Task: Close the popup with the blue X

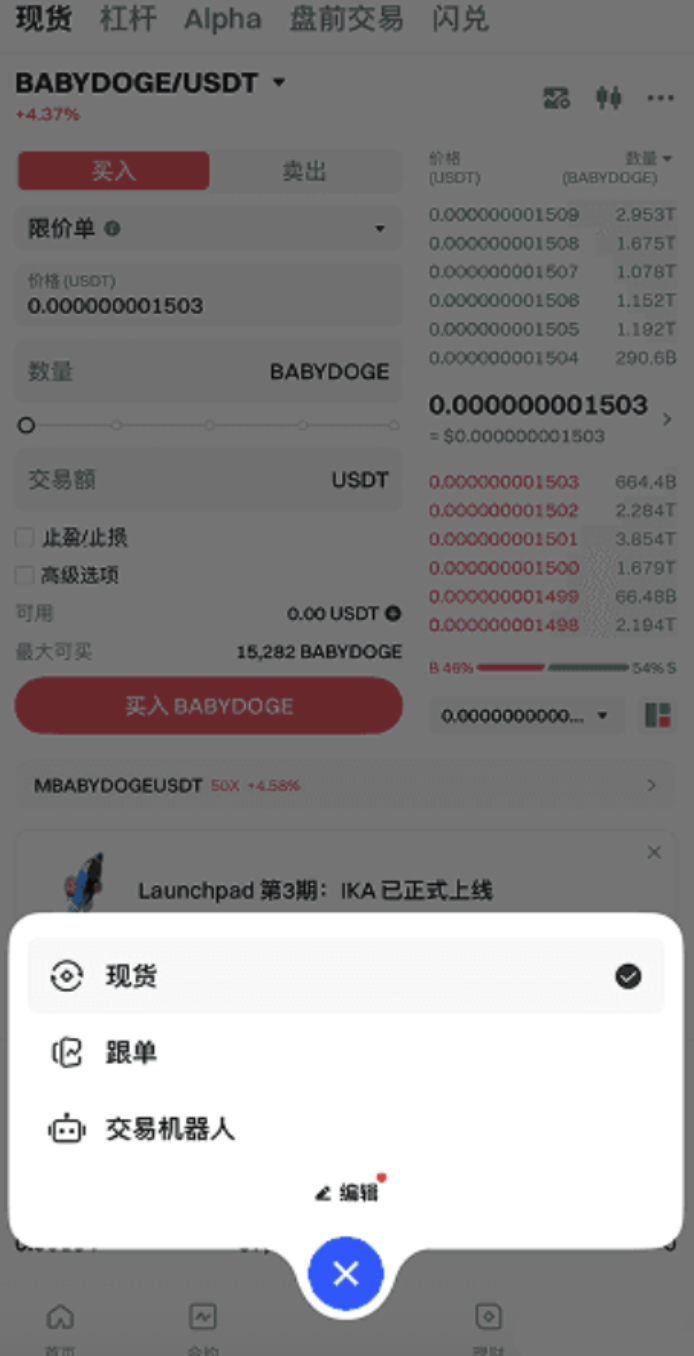Action: tap(346, 1274)
